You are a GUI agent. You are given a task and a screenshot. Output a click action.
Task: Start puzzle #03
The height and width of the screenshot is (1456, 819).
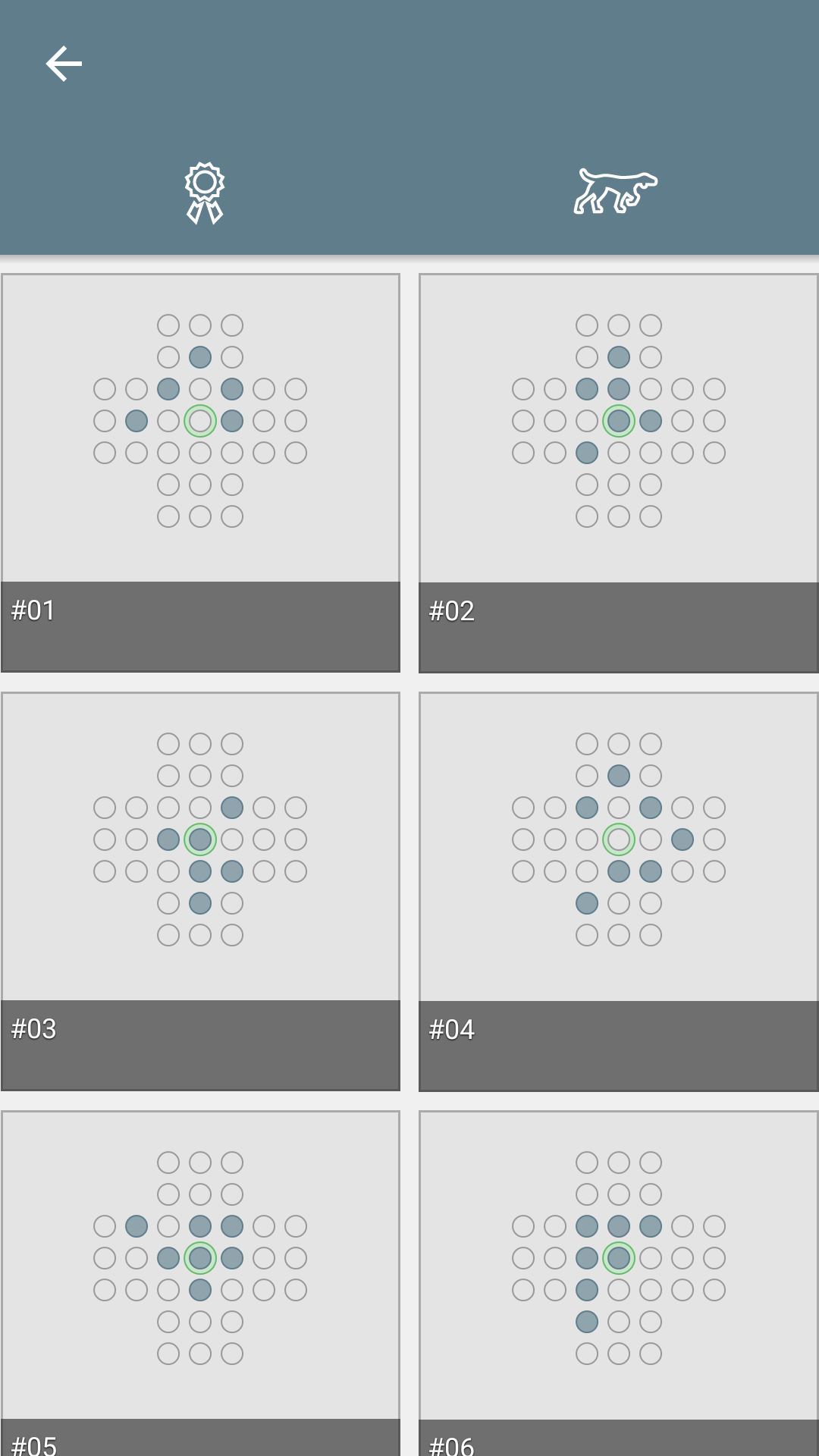pos(200,891)
